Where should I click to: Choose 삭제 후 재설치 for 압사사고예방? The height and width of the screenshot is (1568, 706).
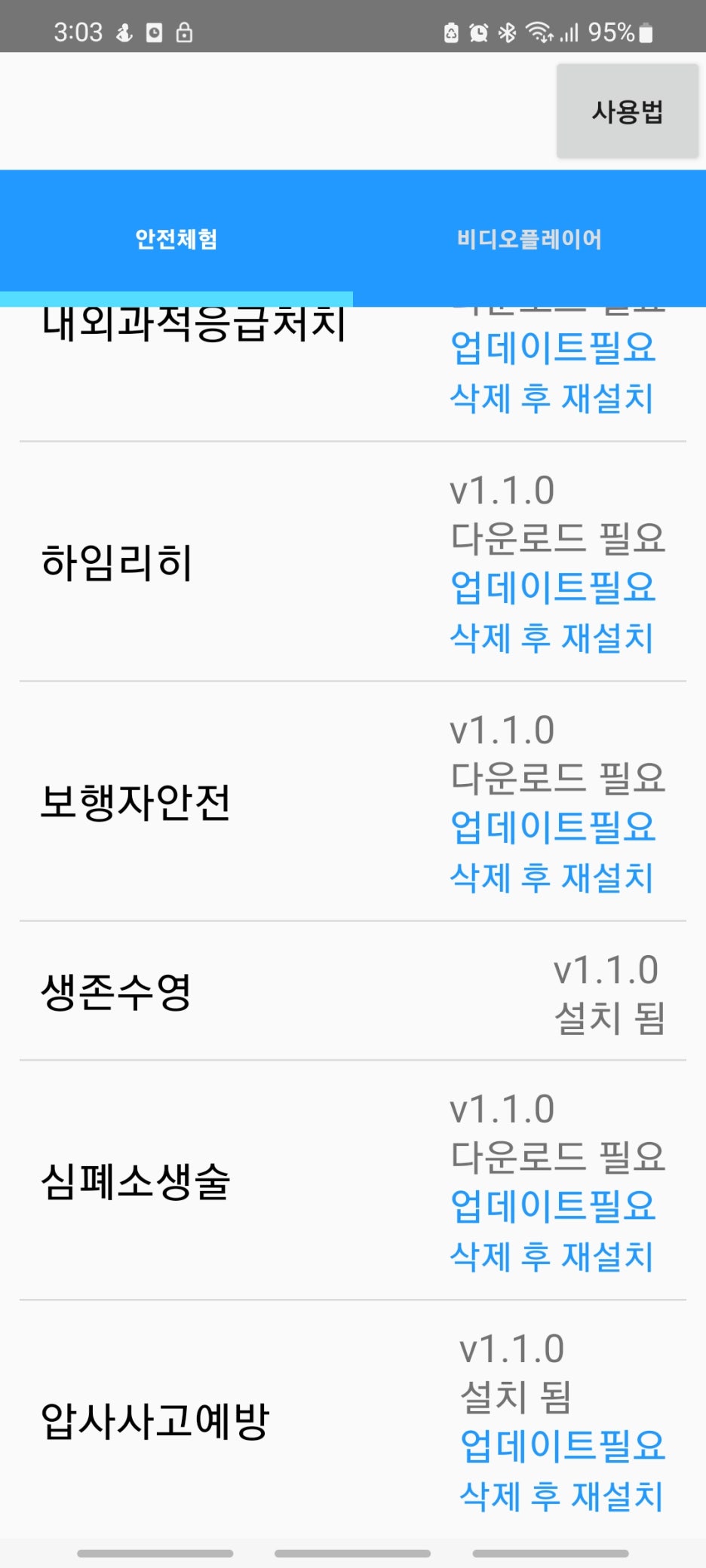coord(561,1496)
